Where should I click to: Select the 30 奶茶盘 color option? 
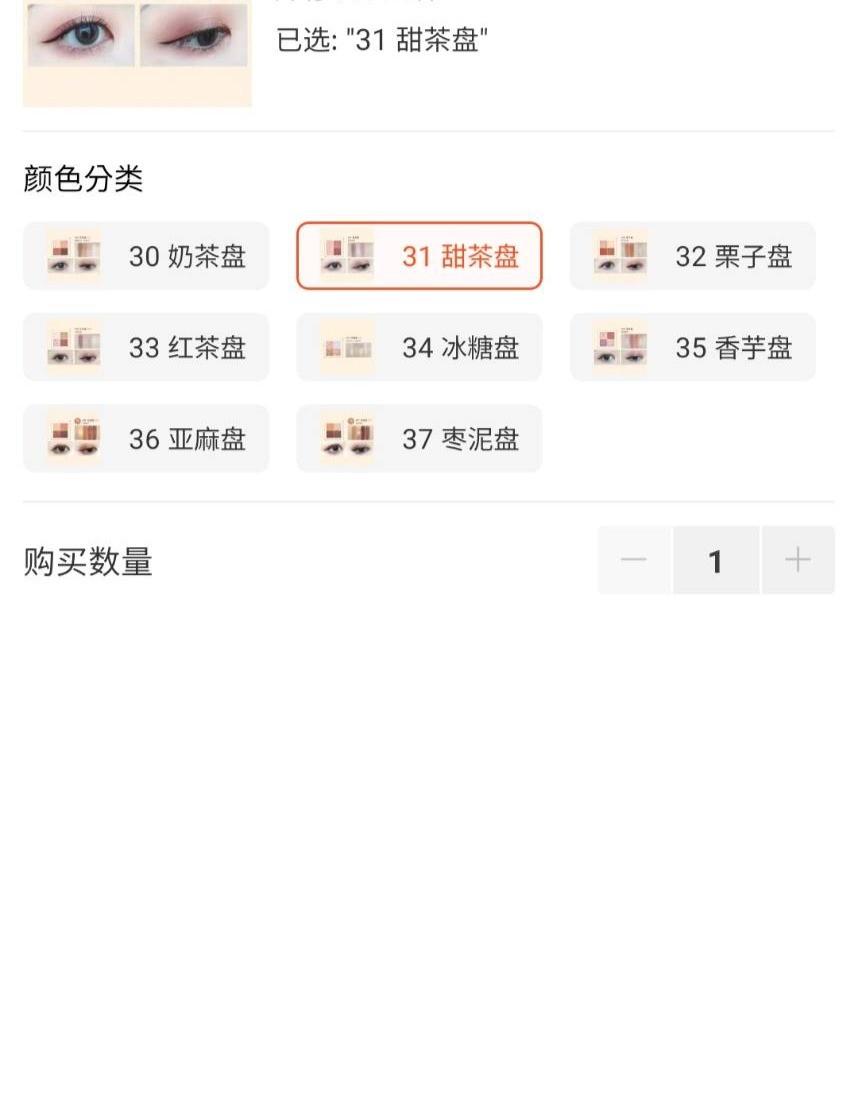pos(146,256)
